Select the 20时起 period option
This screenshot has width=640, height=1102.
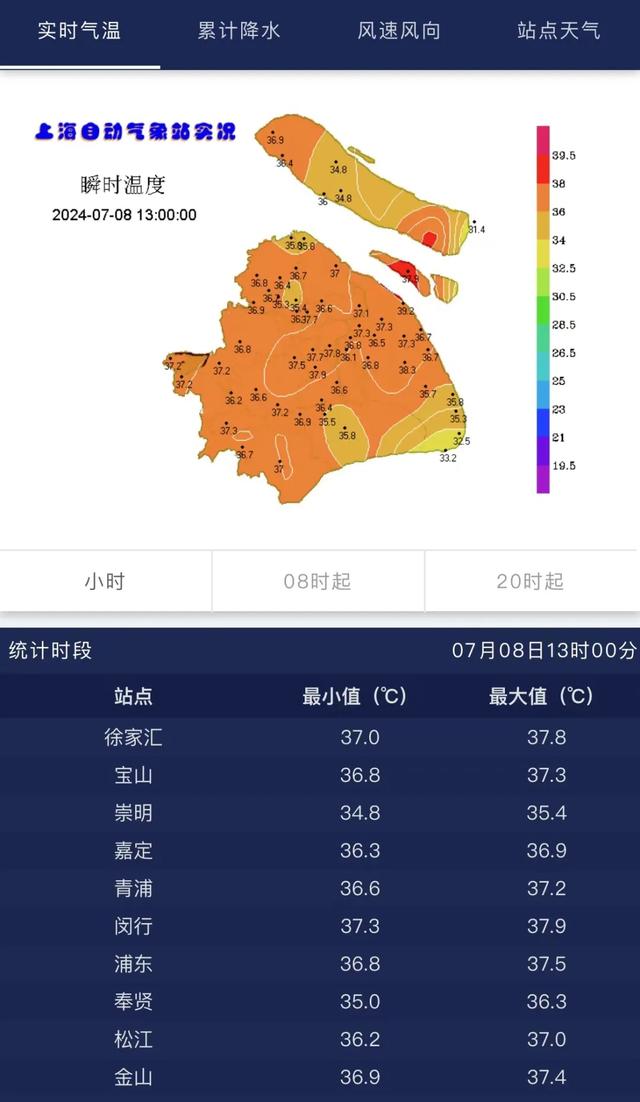[x=530, y=581]
